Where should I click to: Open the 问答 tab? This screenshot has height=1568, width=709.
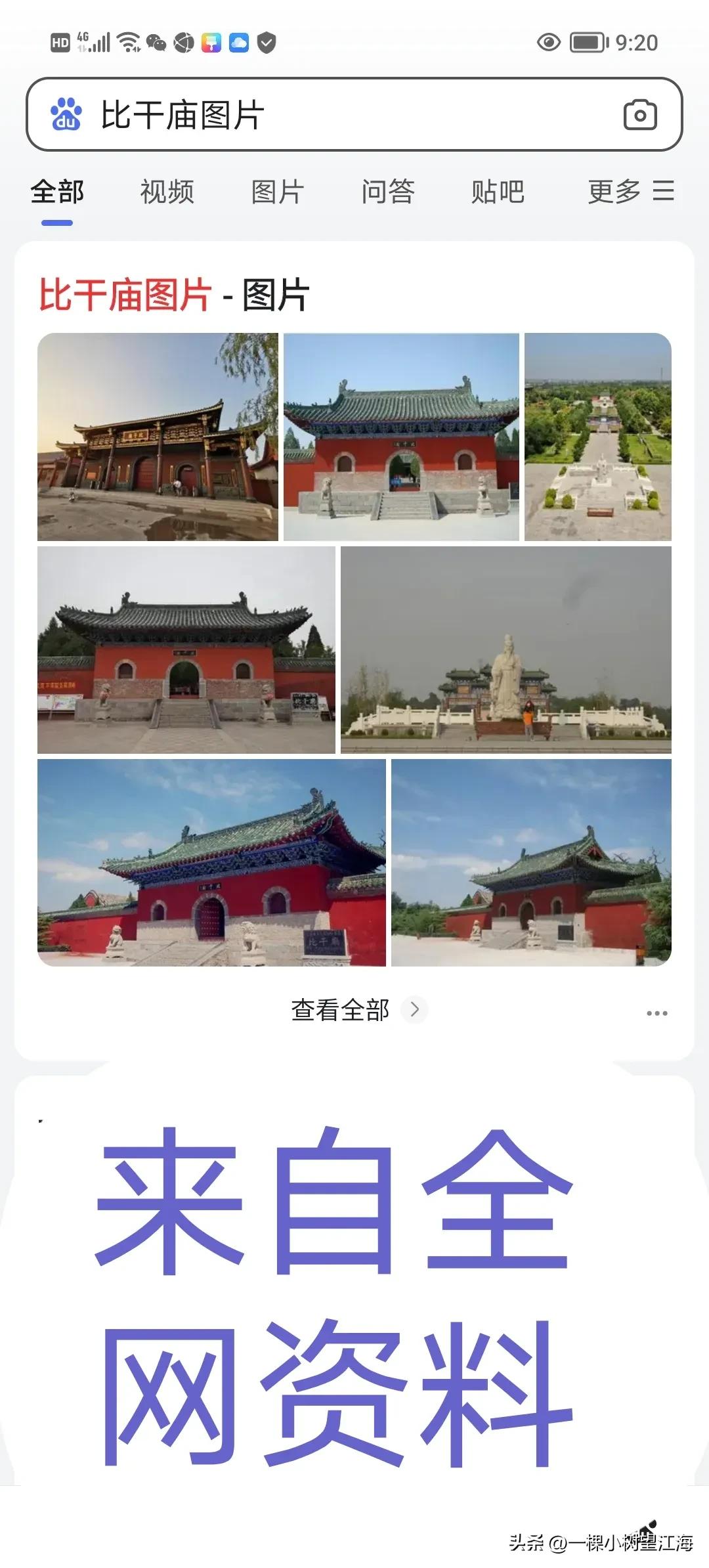point(388,192)
